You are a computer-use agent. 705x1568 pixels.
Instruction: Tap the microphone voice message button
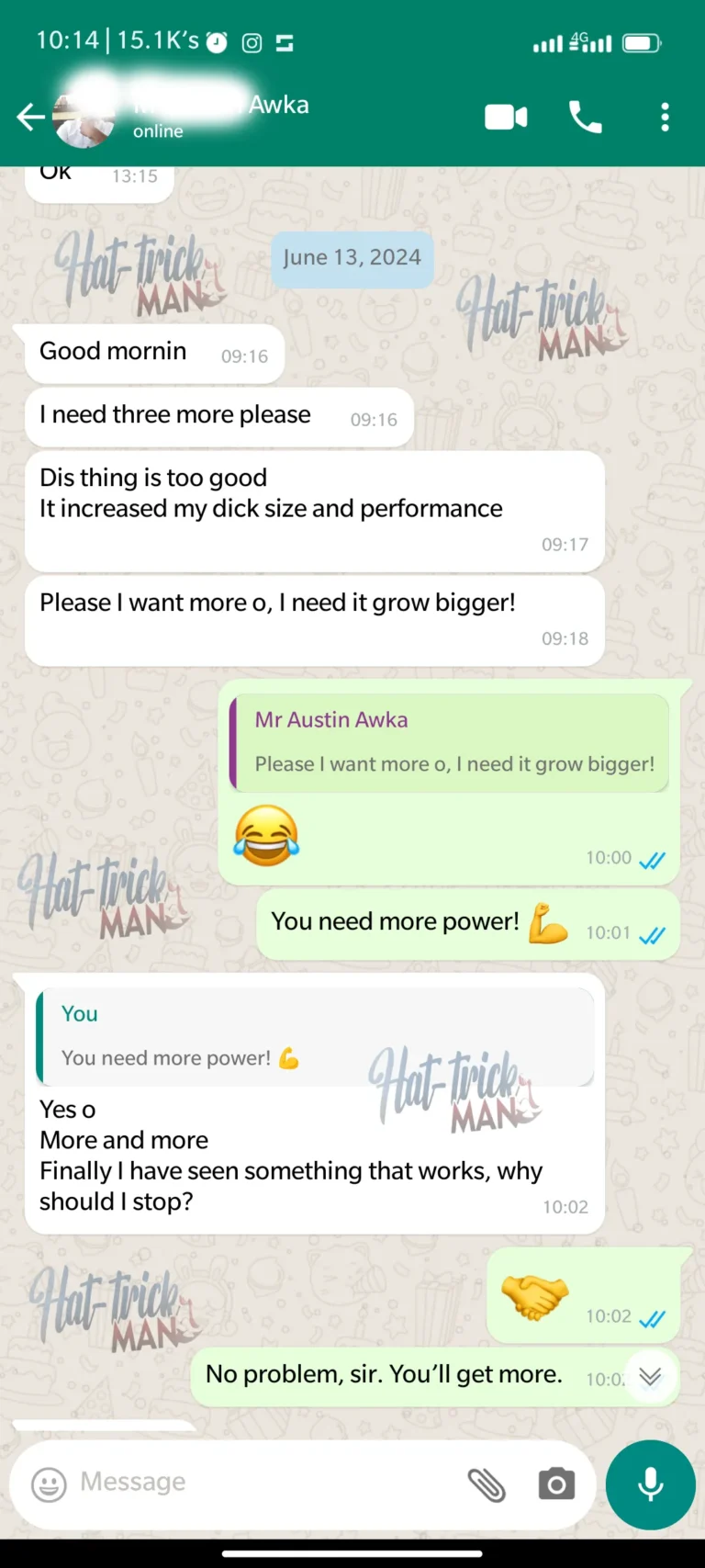pos(650,1483)
